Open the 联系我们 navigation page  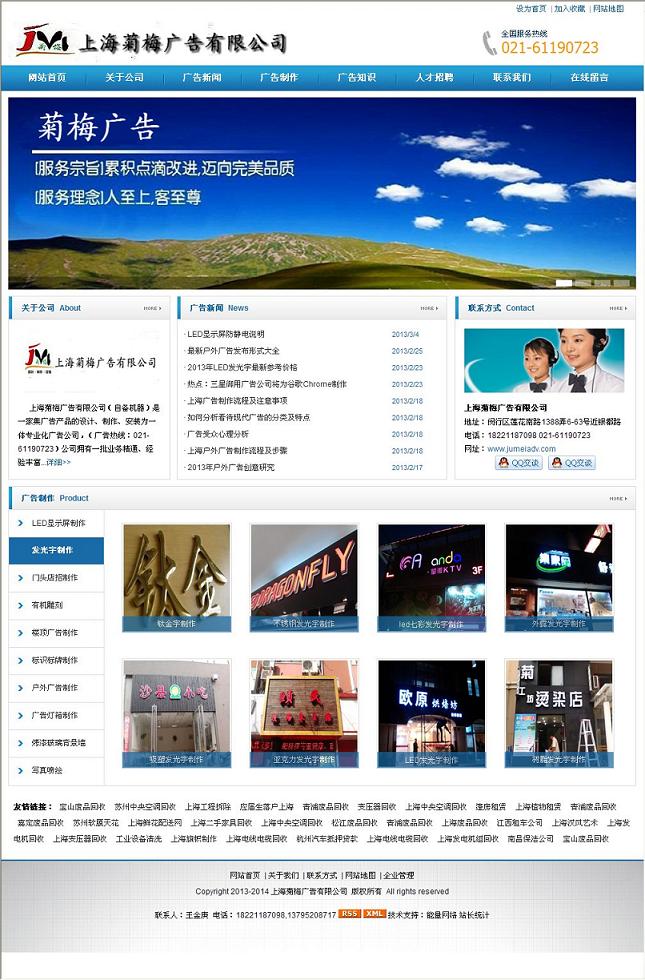pos(511,78)
